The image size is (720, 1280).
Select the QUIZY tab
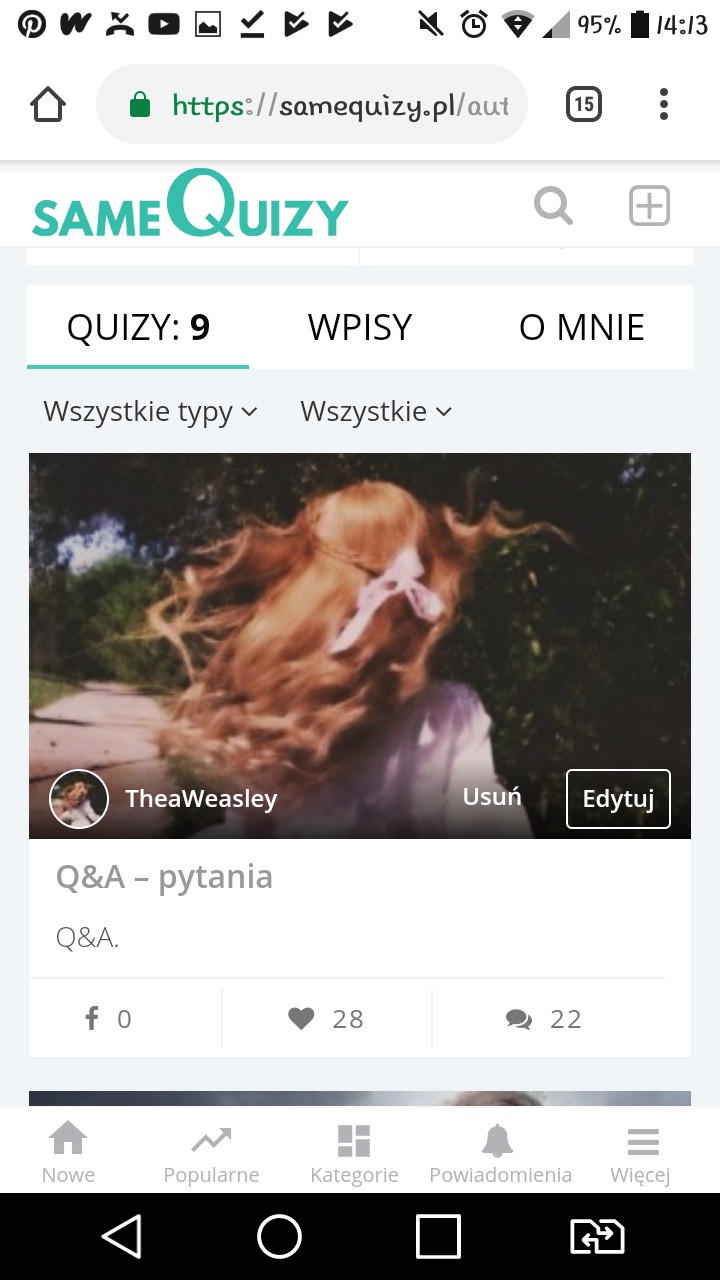tap(138, 327)
